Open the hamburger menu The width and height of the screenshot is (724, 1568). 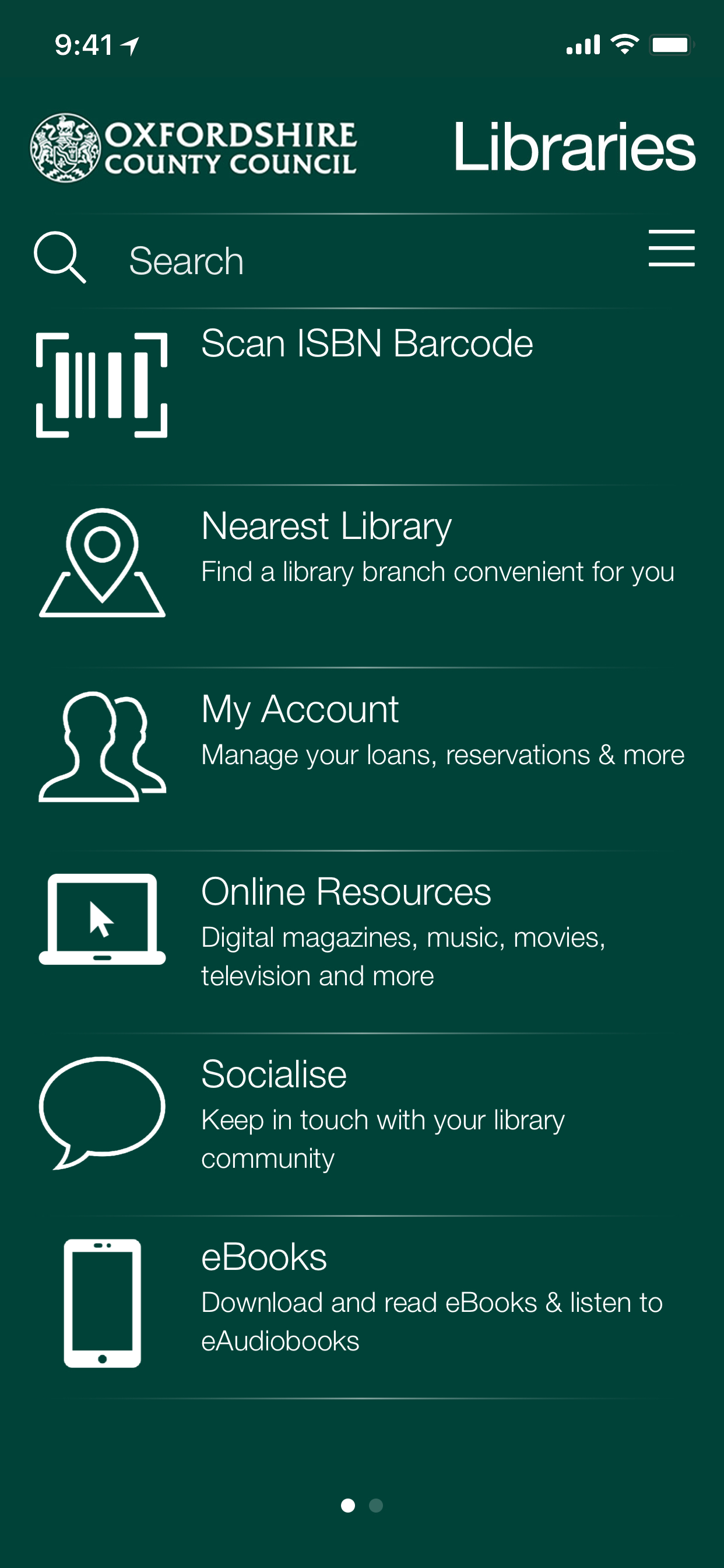[x=671, y=249]
